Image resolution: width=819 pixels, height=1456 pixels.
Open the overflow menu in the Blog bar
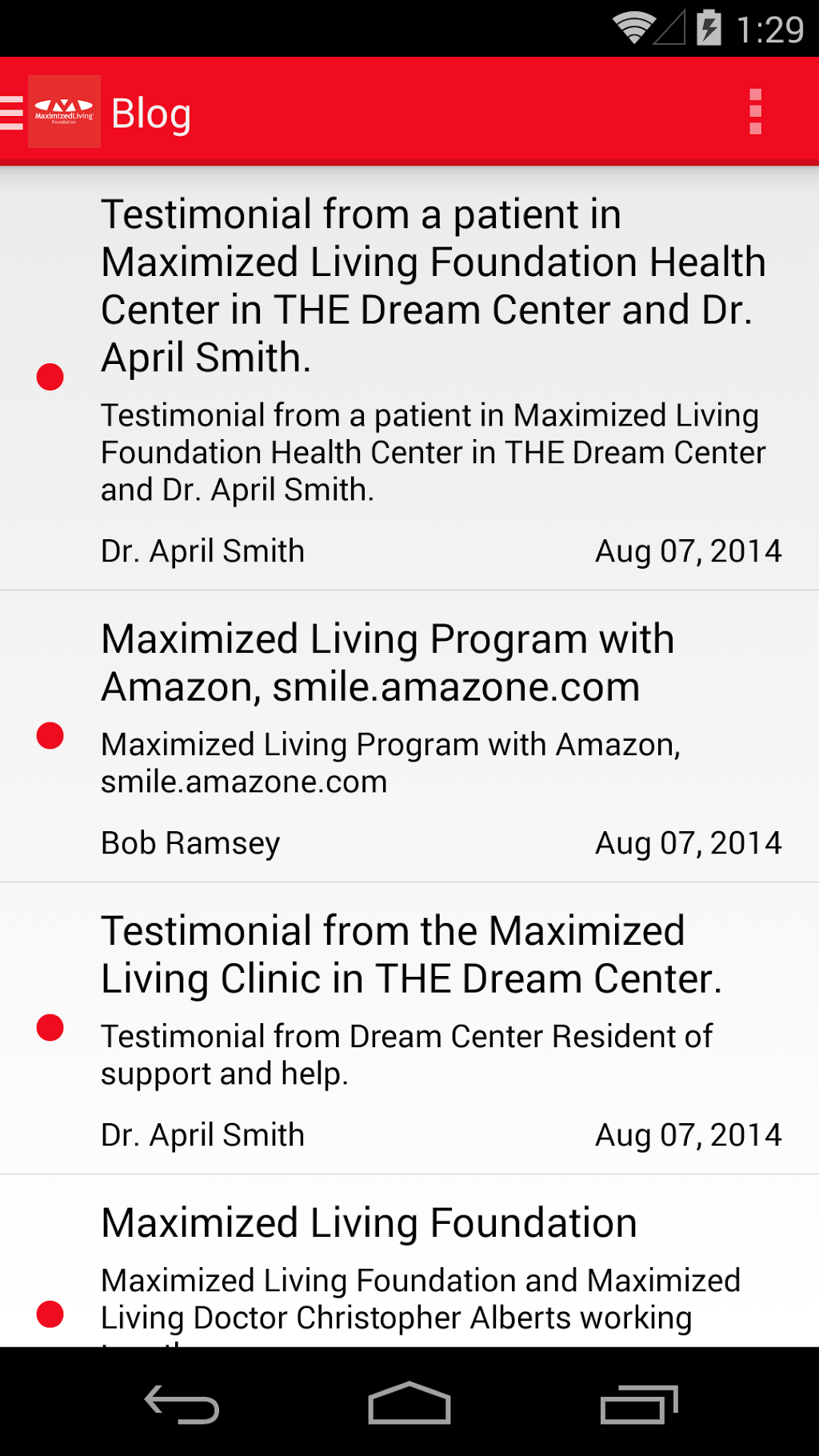[755, 112]
